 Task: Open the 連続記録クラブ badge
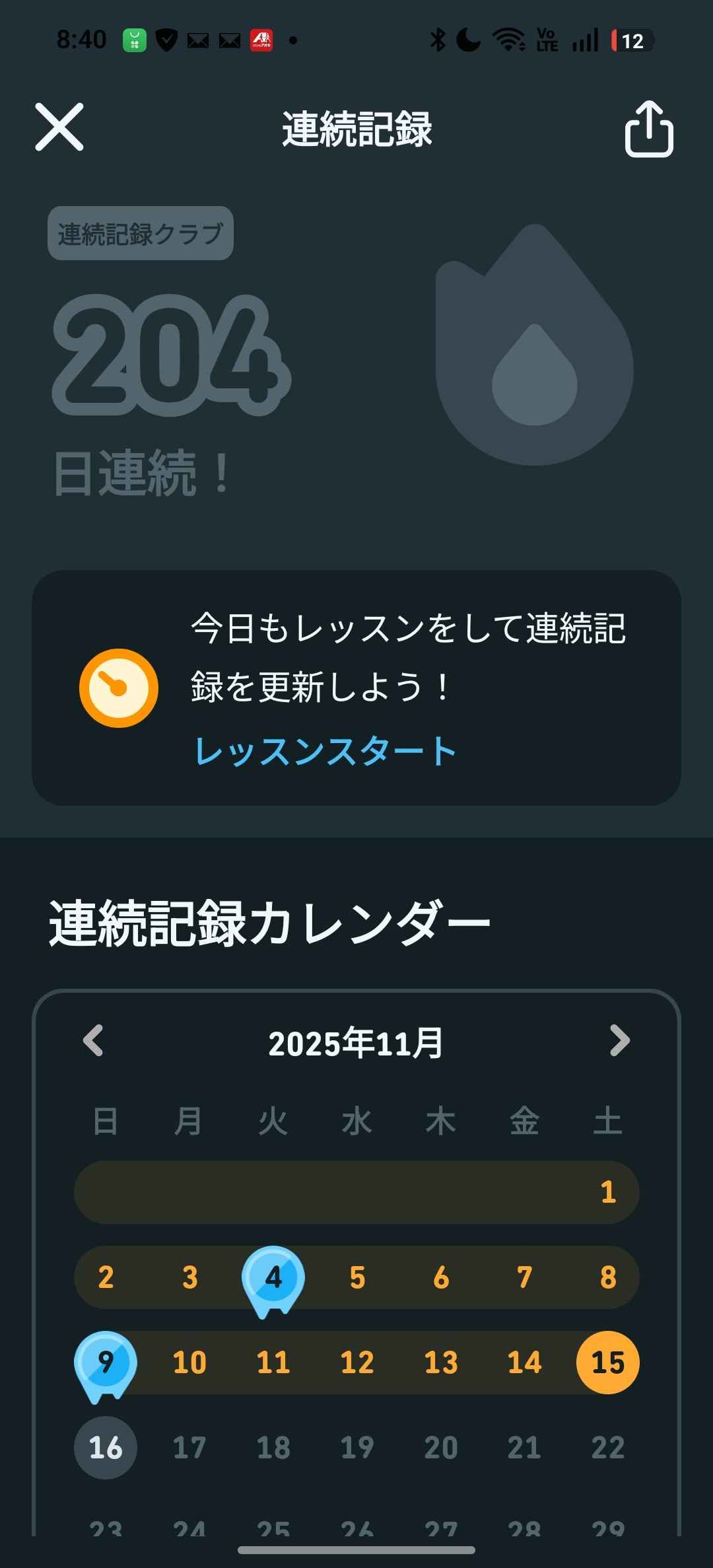[x=140, y=234]
